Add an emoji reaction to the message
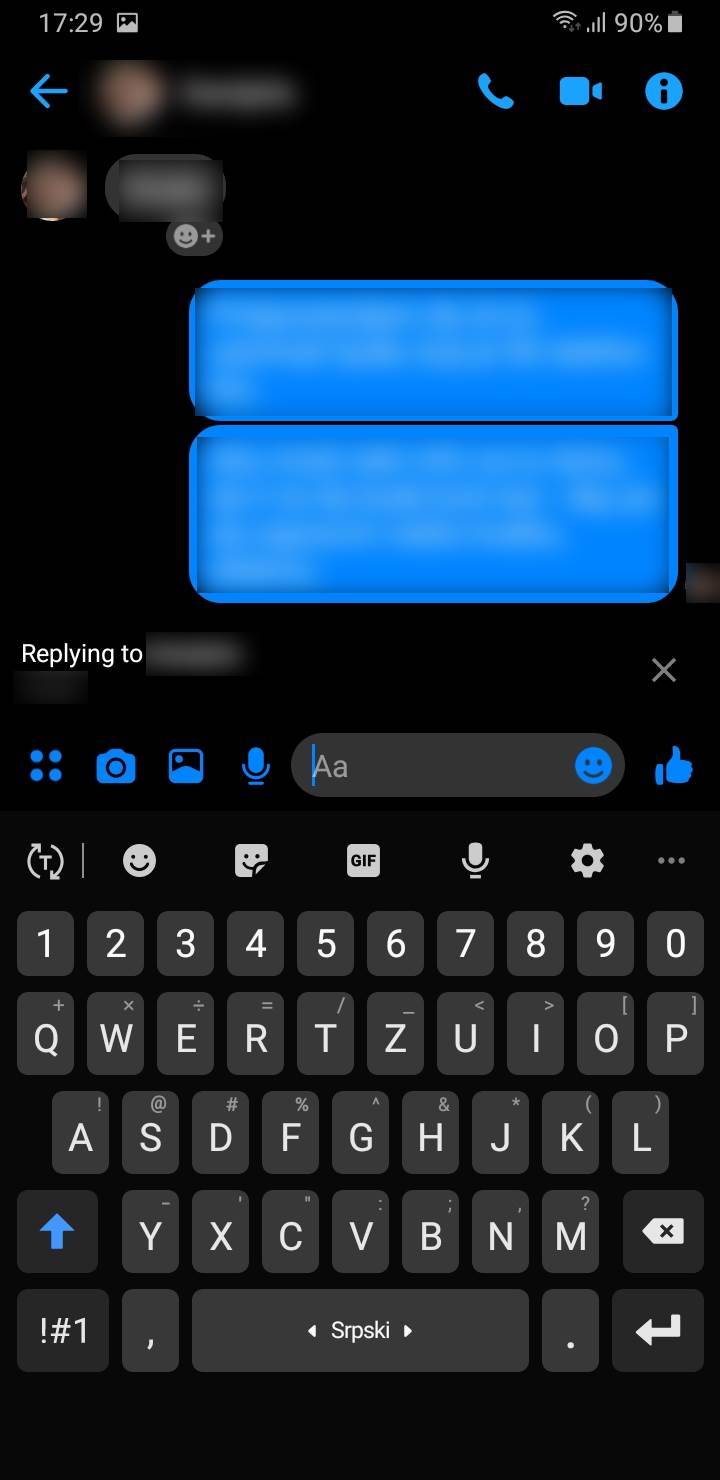The image size is (720, 1480). click(194, 236)
